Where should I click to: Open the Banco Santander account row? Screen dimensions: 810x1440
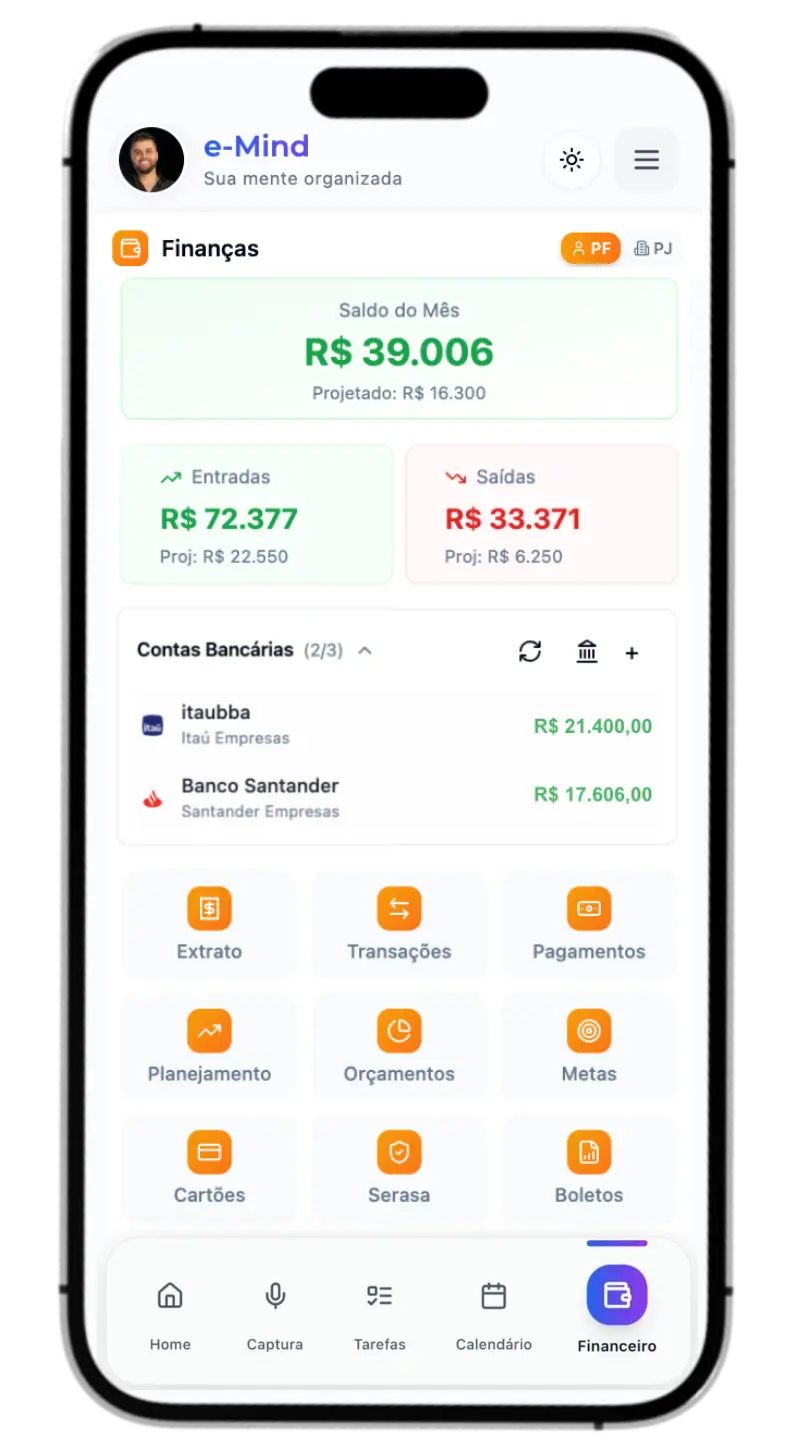tap(397, 797)
